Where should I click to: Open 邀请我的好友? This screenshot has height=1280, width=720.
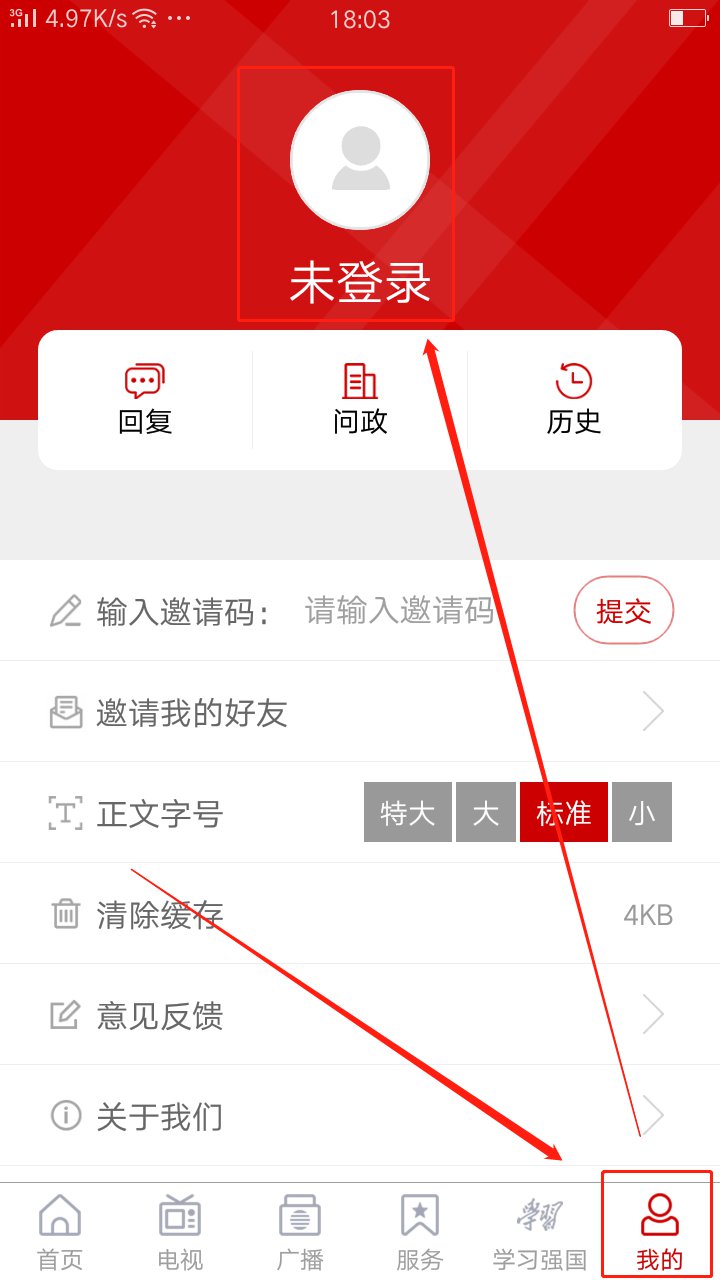[360, 712]
